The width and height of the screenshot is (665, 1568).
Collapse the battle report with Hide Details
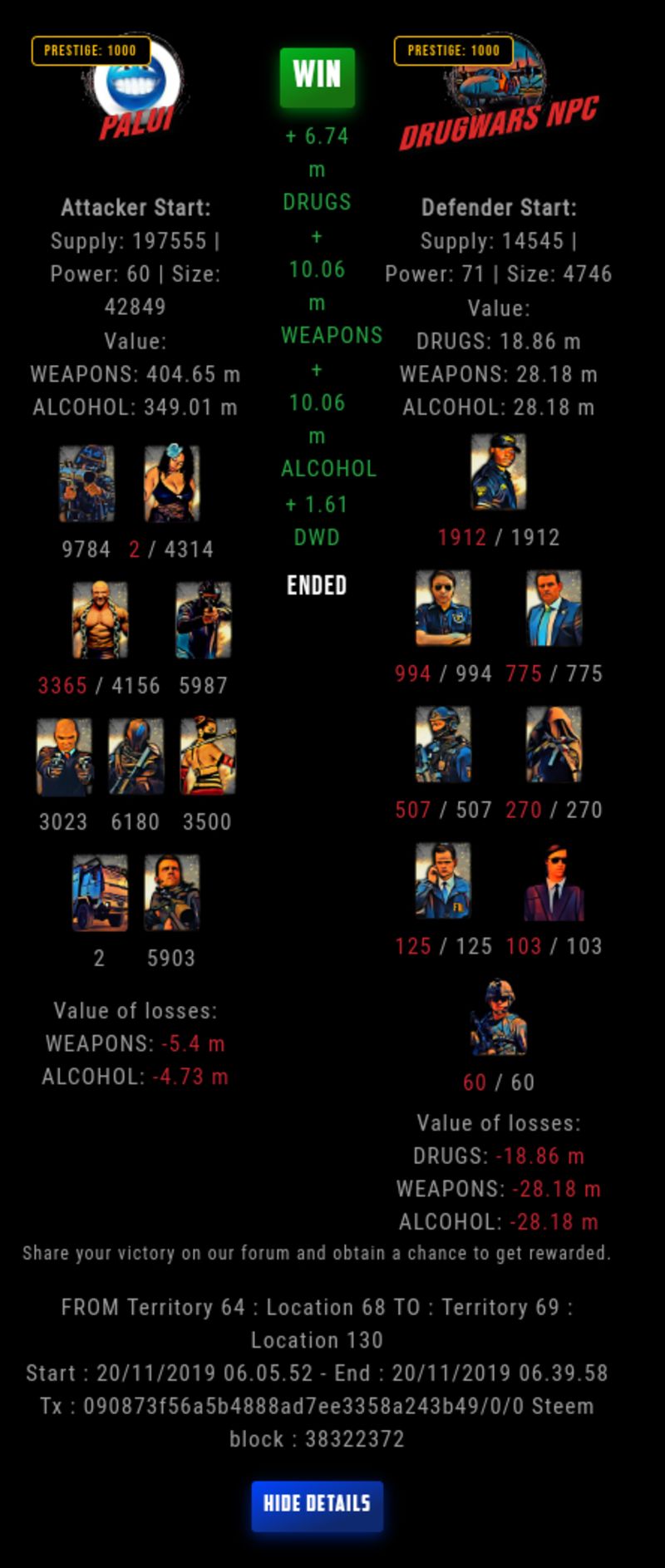click(317, 1505)
